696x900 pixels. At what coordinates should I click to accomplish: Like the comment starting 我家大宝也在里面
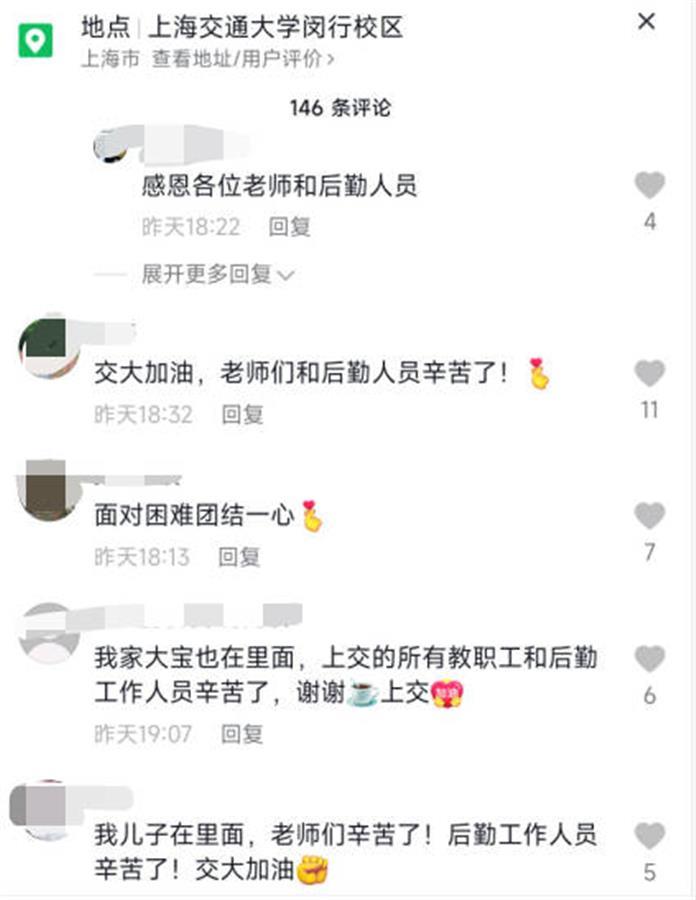tap(650, 658)
